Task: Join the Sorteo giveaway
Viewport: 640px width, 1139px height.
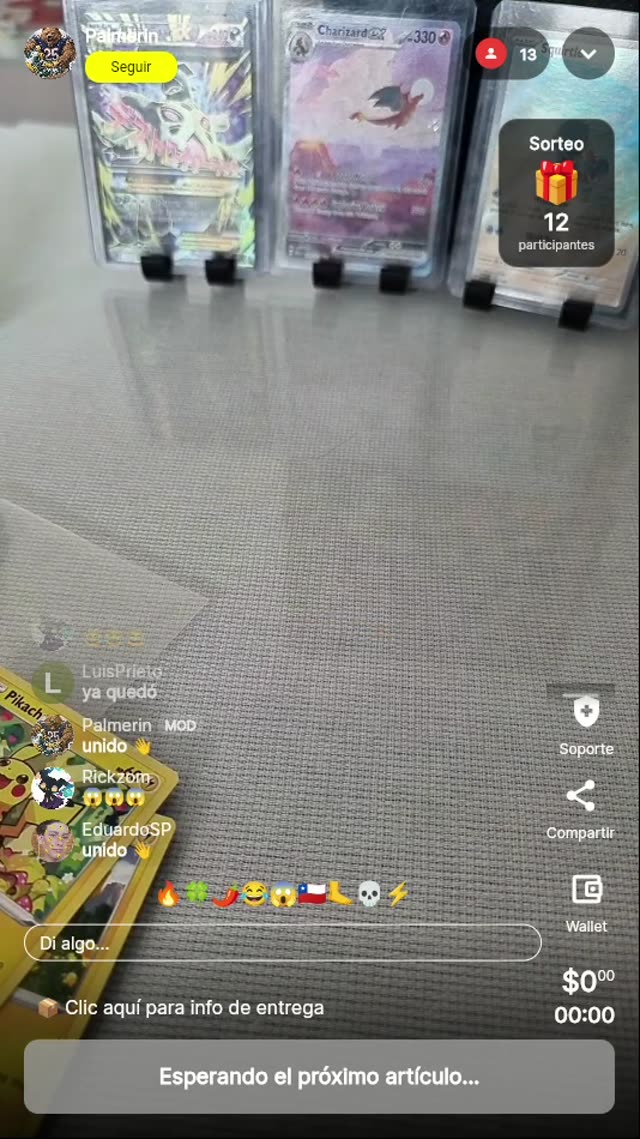Action: (x=556, y=193)
